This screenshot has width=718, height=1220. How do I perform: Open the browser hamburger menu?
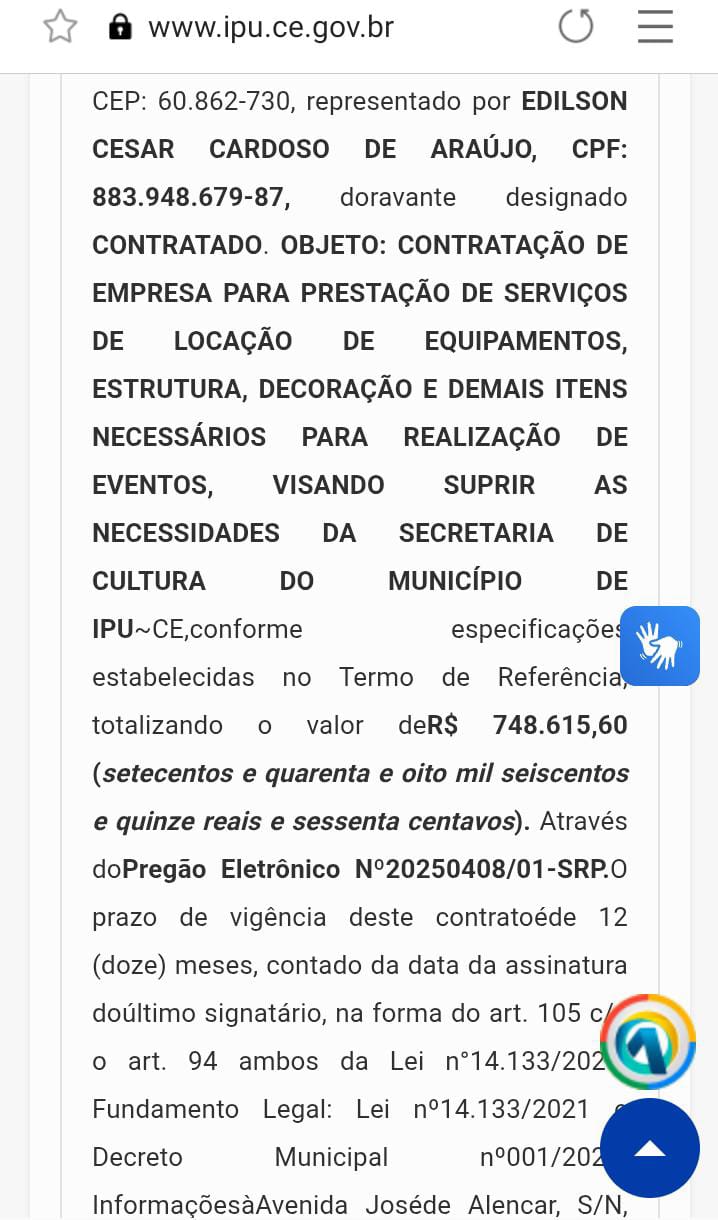click(655, 26)
